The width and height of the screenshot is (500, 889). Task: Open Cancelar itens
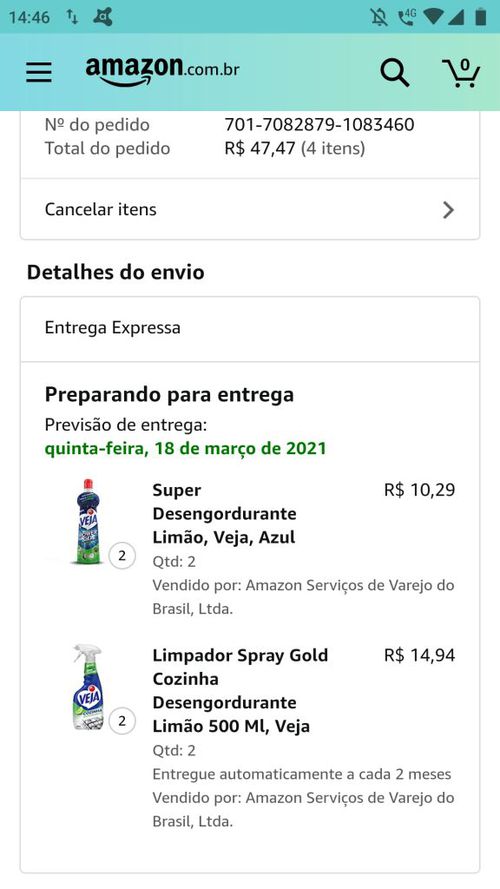[250, 209]
